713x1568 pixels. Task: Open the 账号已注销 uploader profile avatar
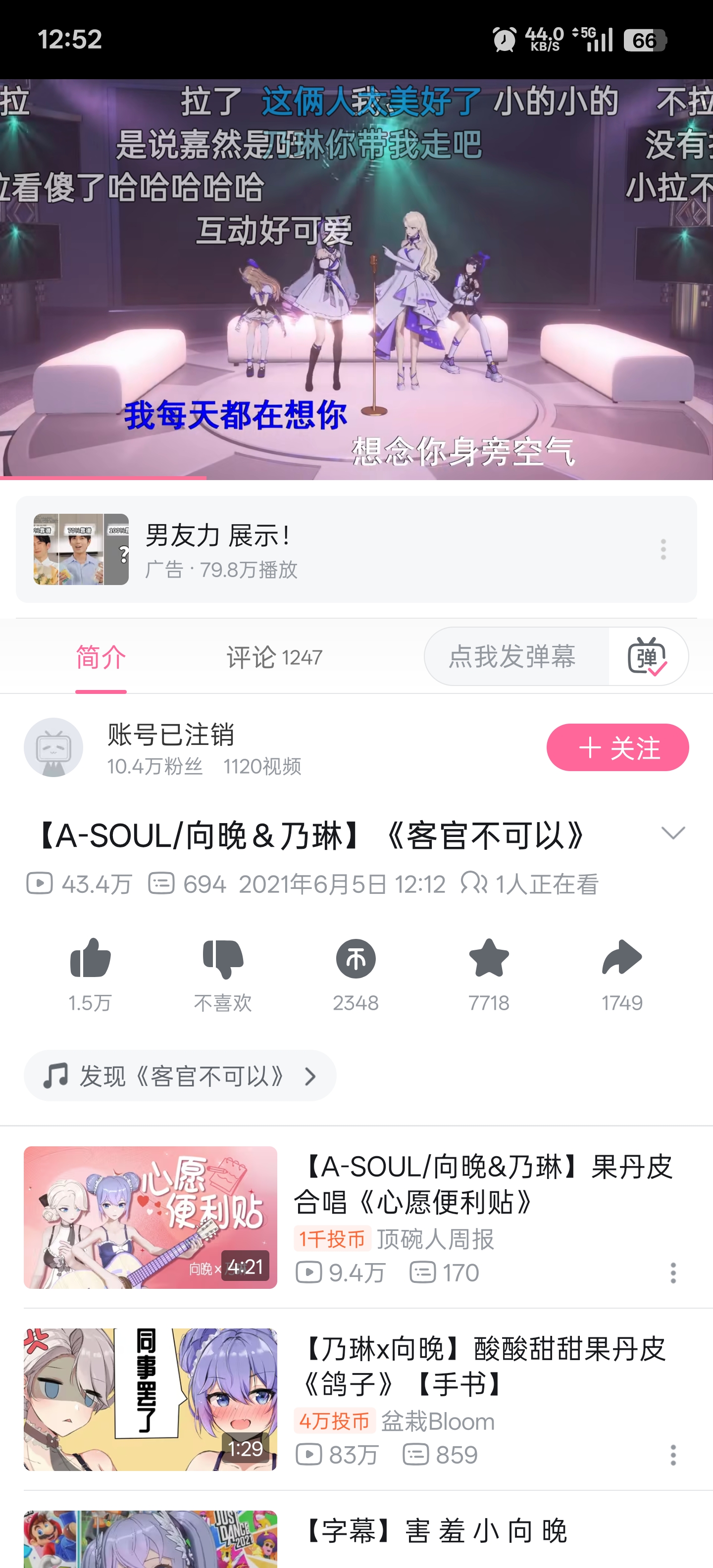(x=53, y=747)
